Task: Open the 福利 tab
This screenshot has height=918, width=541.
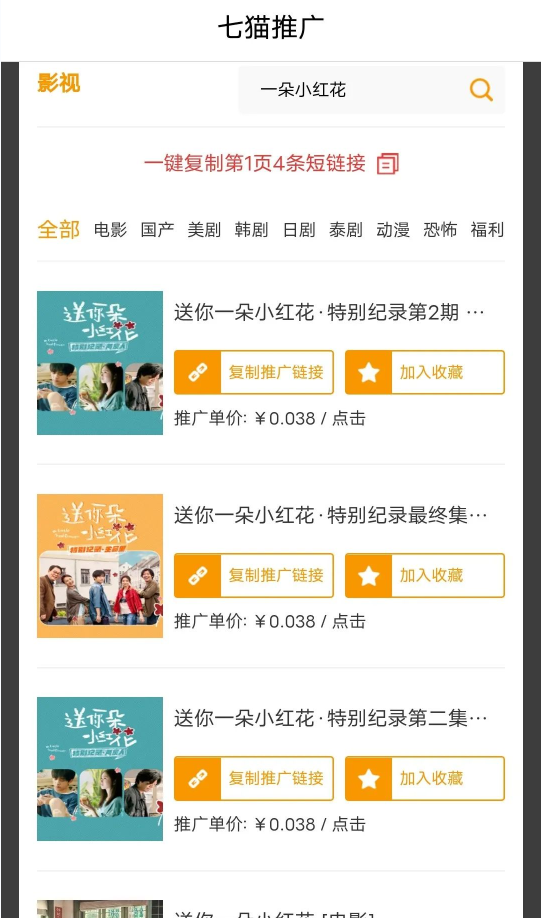Action: tap(487, 230)
